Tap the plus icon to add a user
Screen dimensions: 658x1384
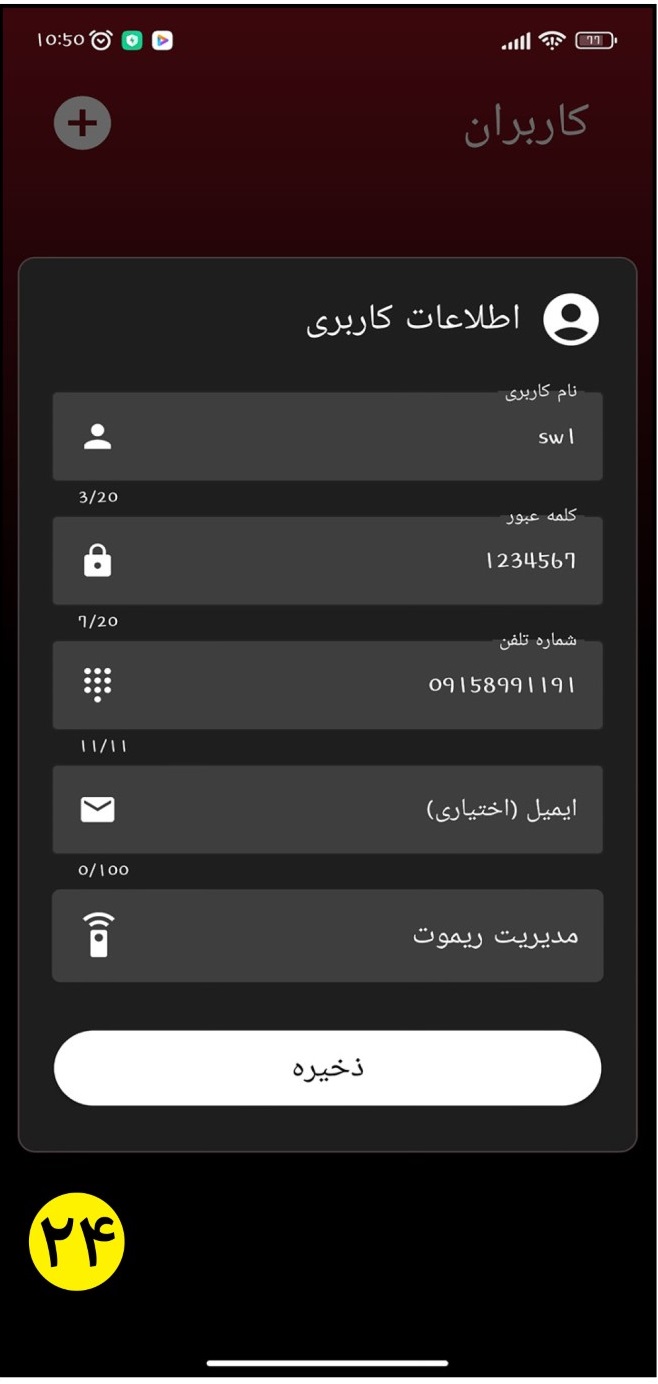(82, 123)
